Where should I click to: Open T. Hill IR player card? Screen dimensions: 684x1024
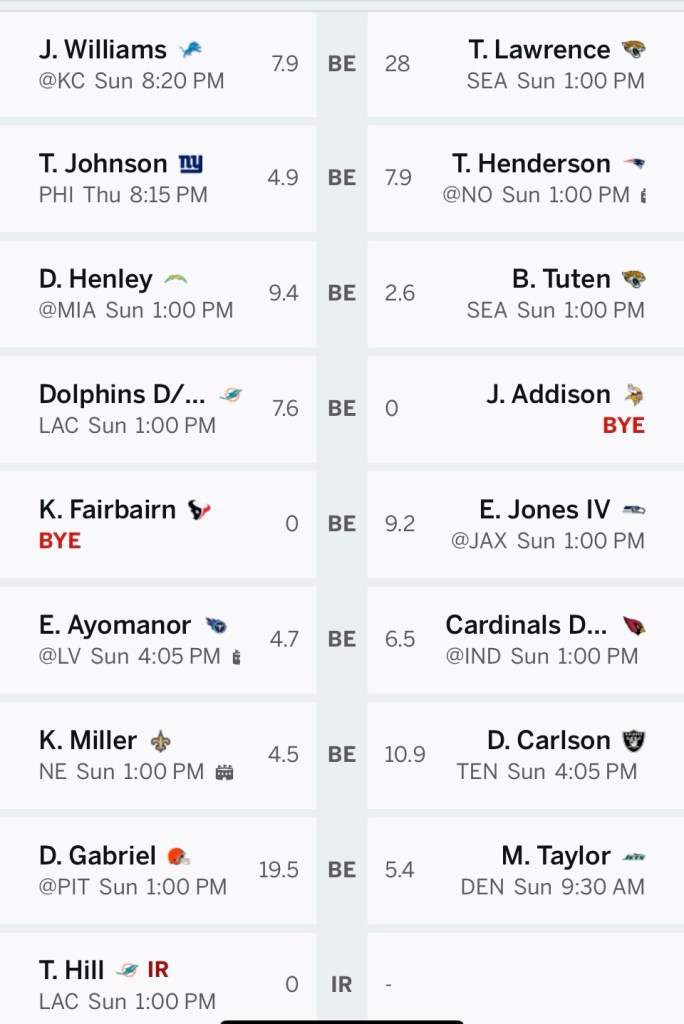[x=72, y=971]
